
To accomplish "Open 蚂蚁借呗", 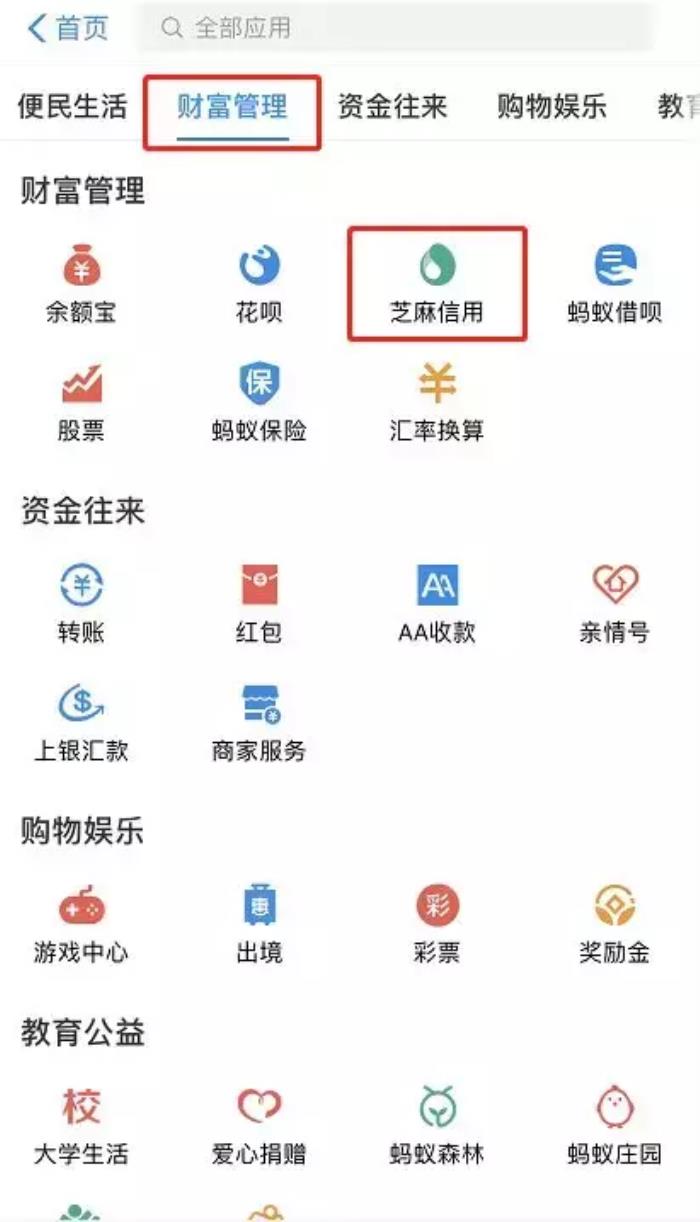I will click(x=615, y=284).
